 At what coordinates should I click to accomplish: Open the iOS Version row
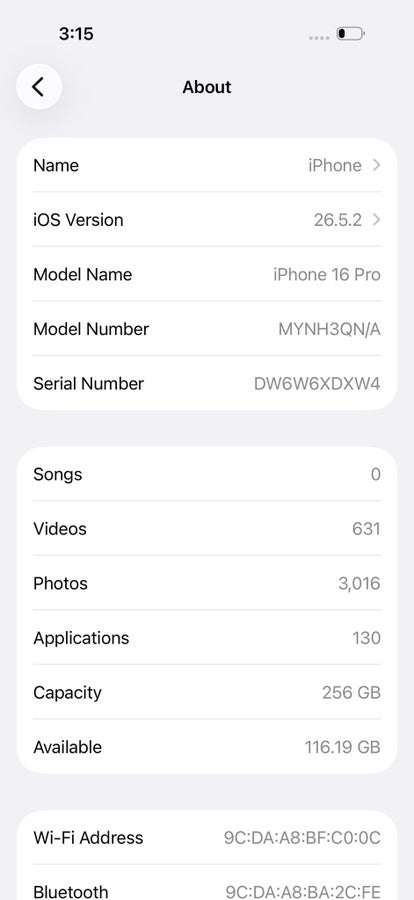point(207,219)
